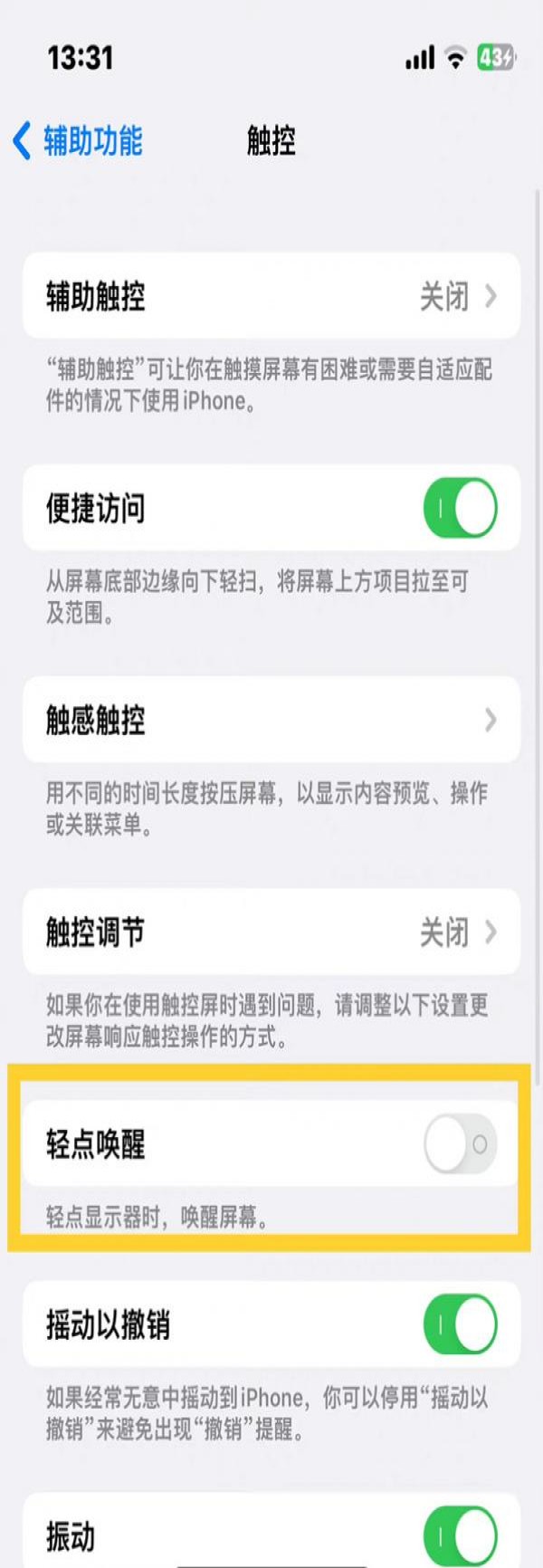This screenshot has width=543, height=1568.
Task: Turn off the 便捷访问 switch
Action: click(x=460, y=508)
